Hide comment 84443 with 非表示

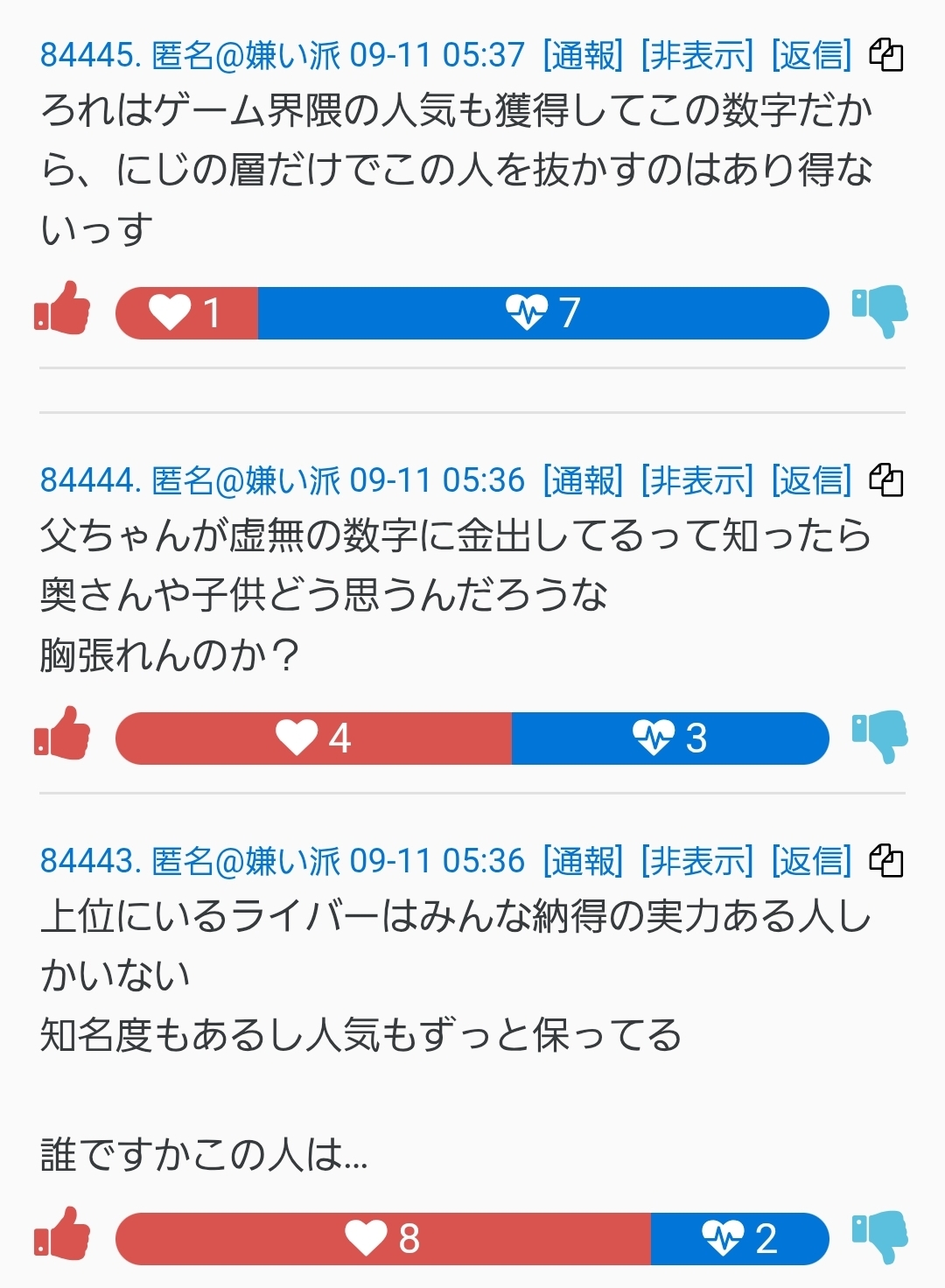tap(696, 862)
